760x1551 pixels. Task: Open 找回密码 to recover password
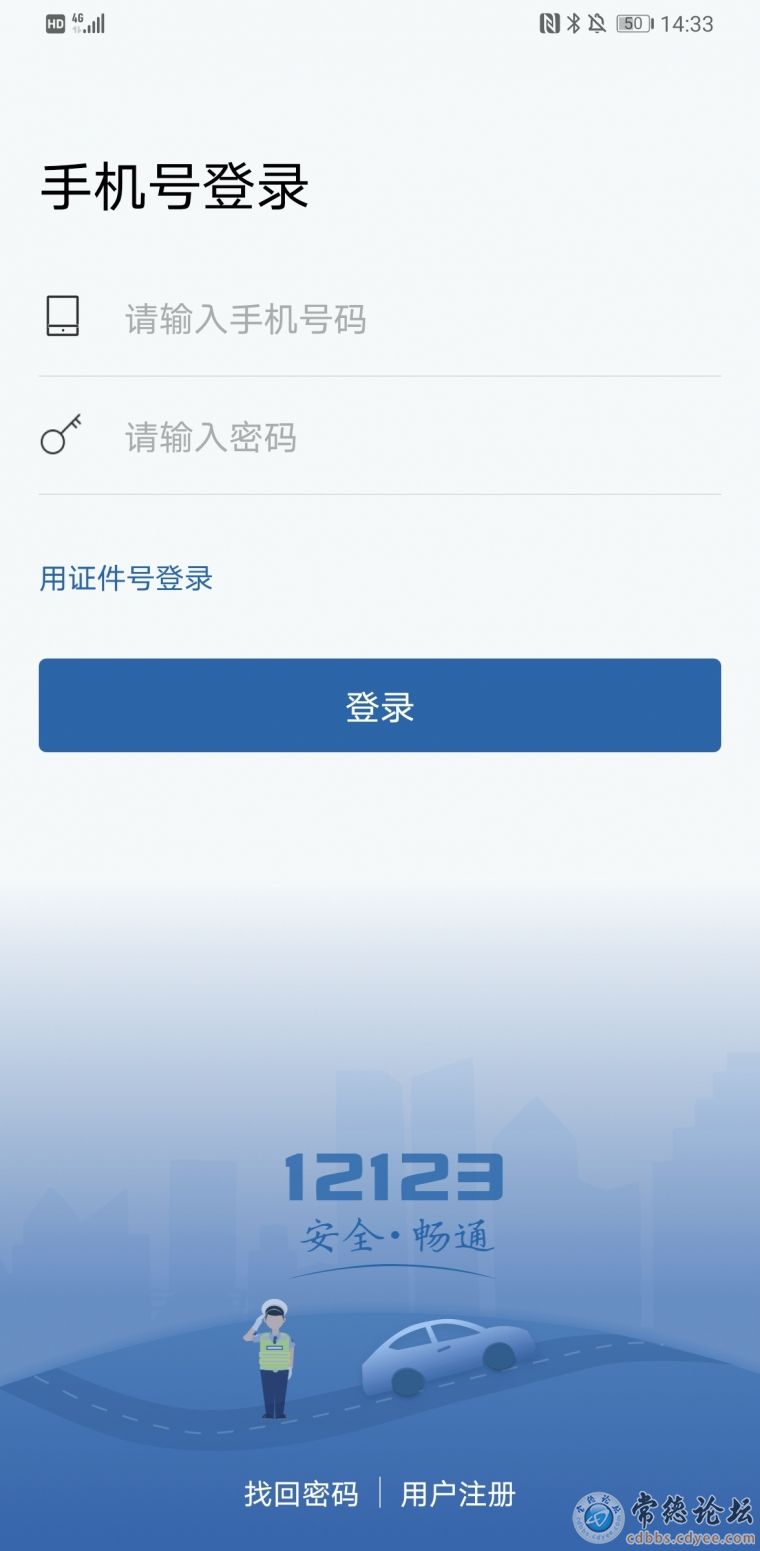[301, 1494]
